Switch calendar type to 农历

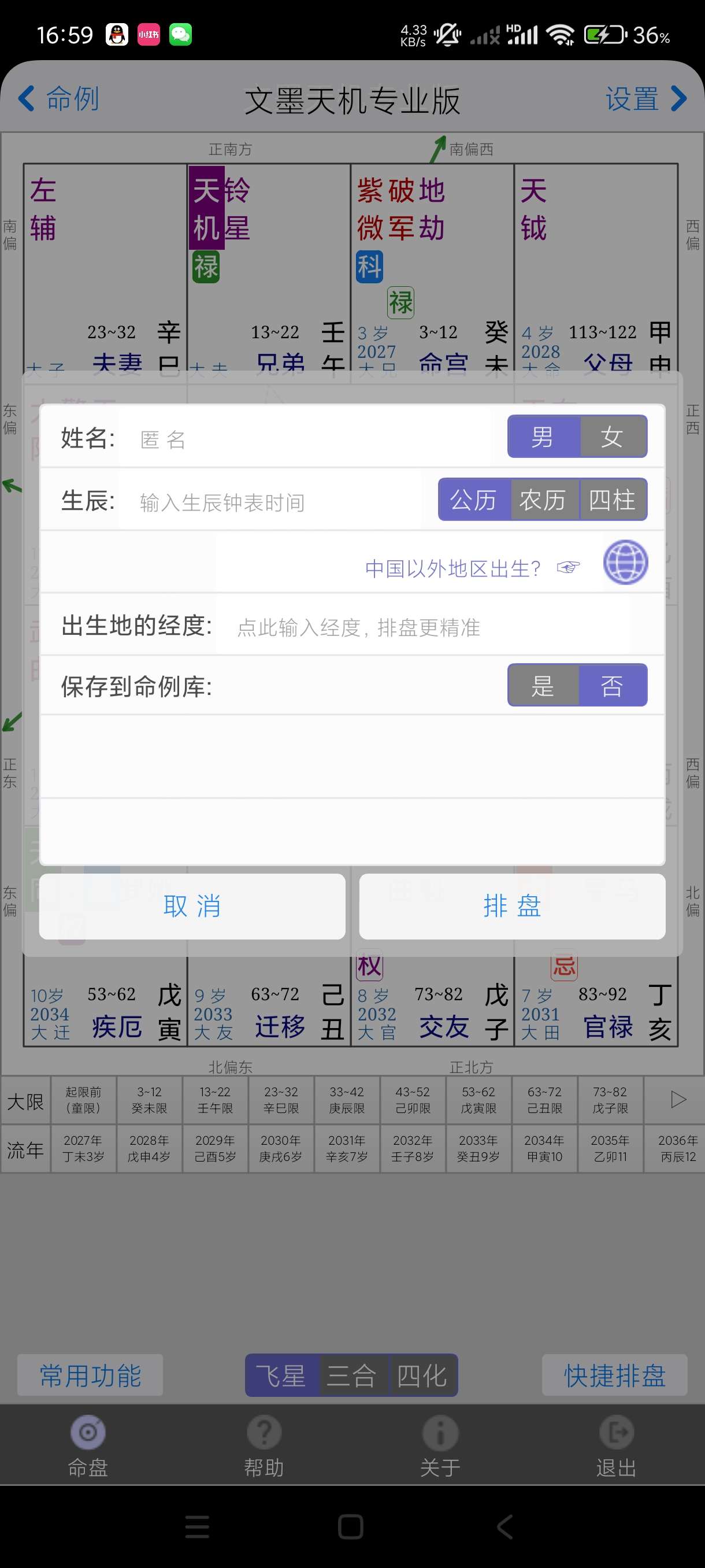tap(543, 500)
